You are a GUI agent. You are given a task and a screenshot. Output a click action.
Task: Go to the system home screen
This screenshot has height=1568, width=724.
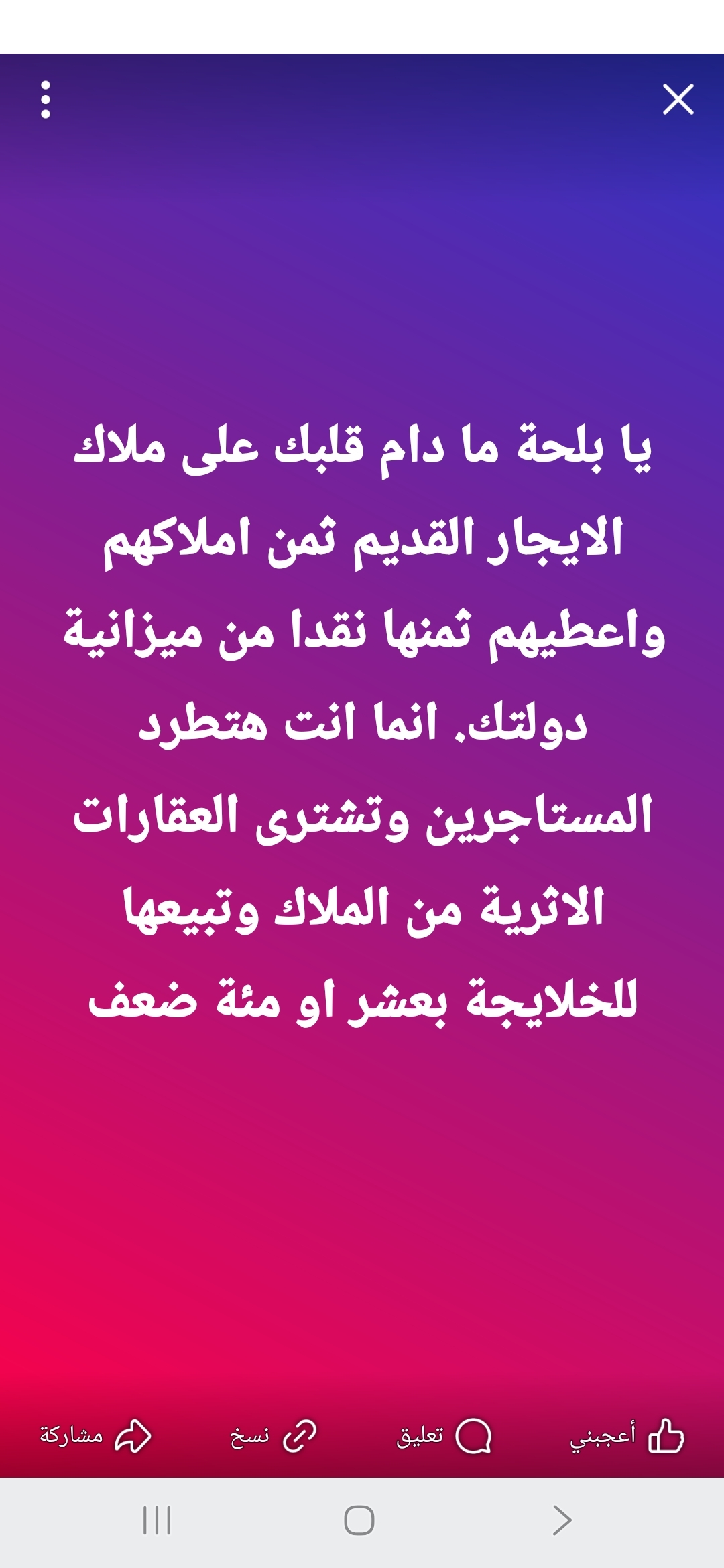[x=359, y=1520]
